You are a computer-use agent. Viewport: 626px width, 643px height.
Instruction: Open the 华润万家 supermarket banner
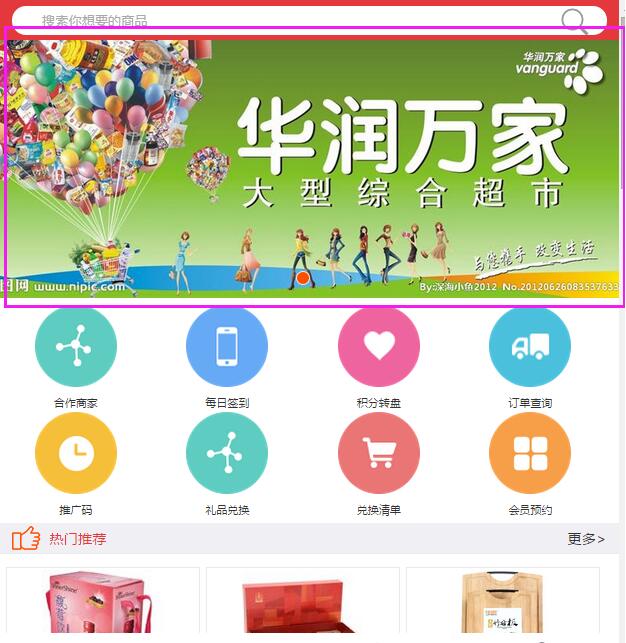point(314,167)
